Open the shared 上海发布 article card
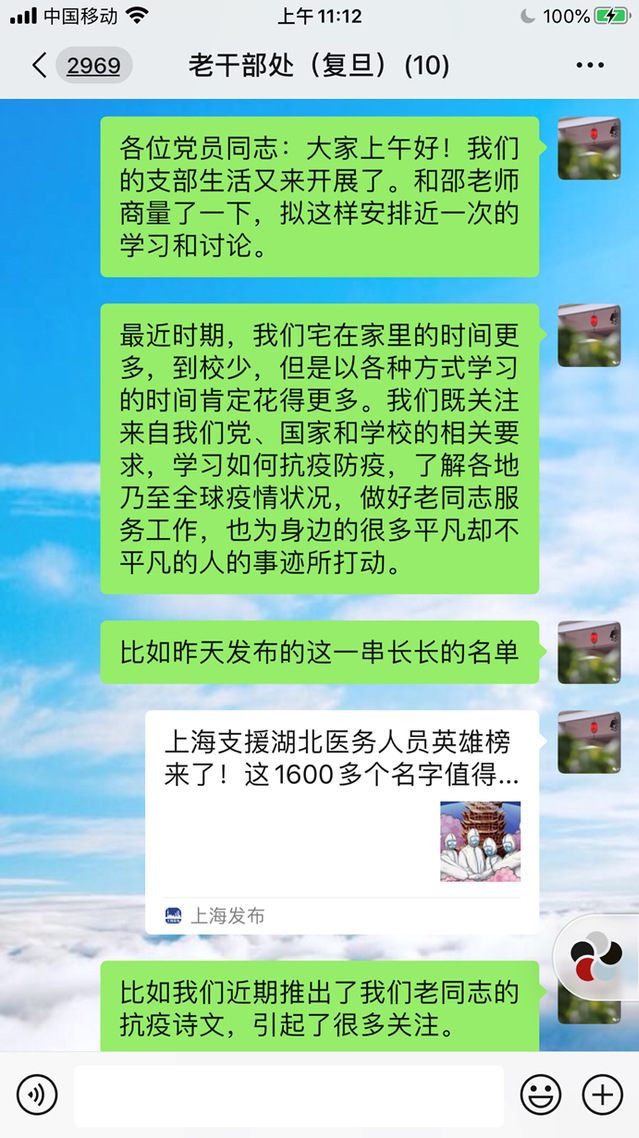This screenshot has height=1138, width=639. [342, 820]
